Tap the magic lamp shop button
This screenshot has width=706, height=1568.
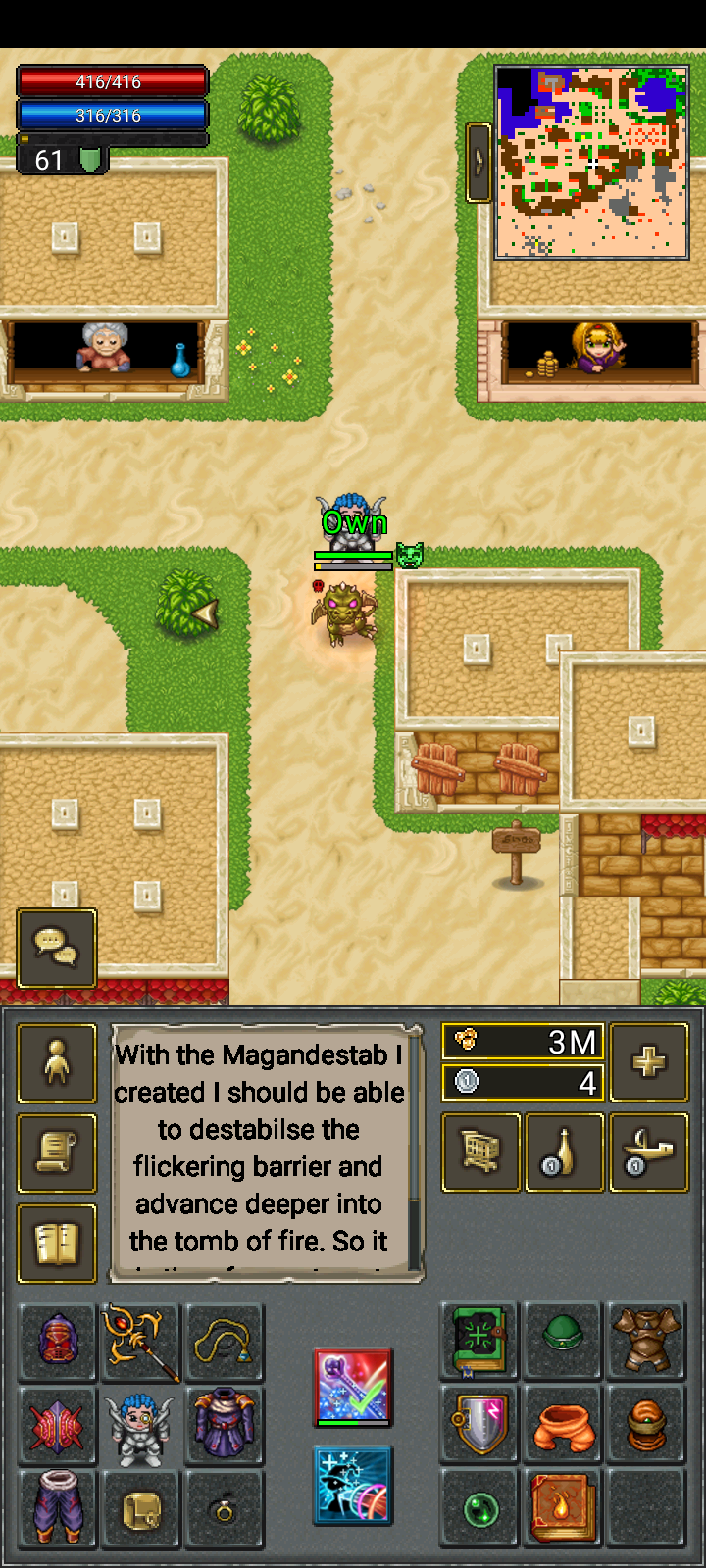pyautogui.click(x=648, y=1152)
